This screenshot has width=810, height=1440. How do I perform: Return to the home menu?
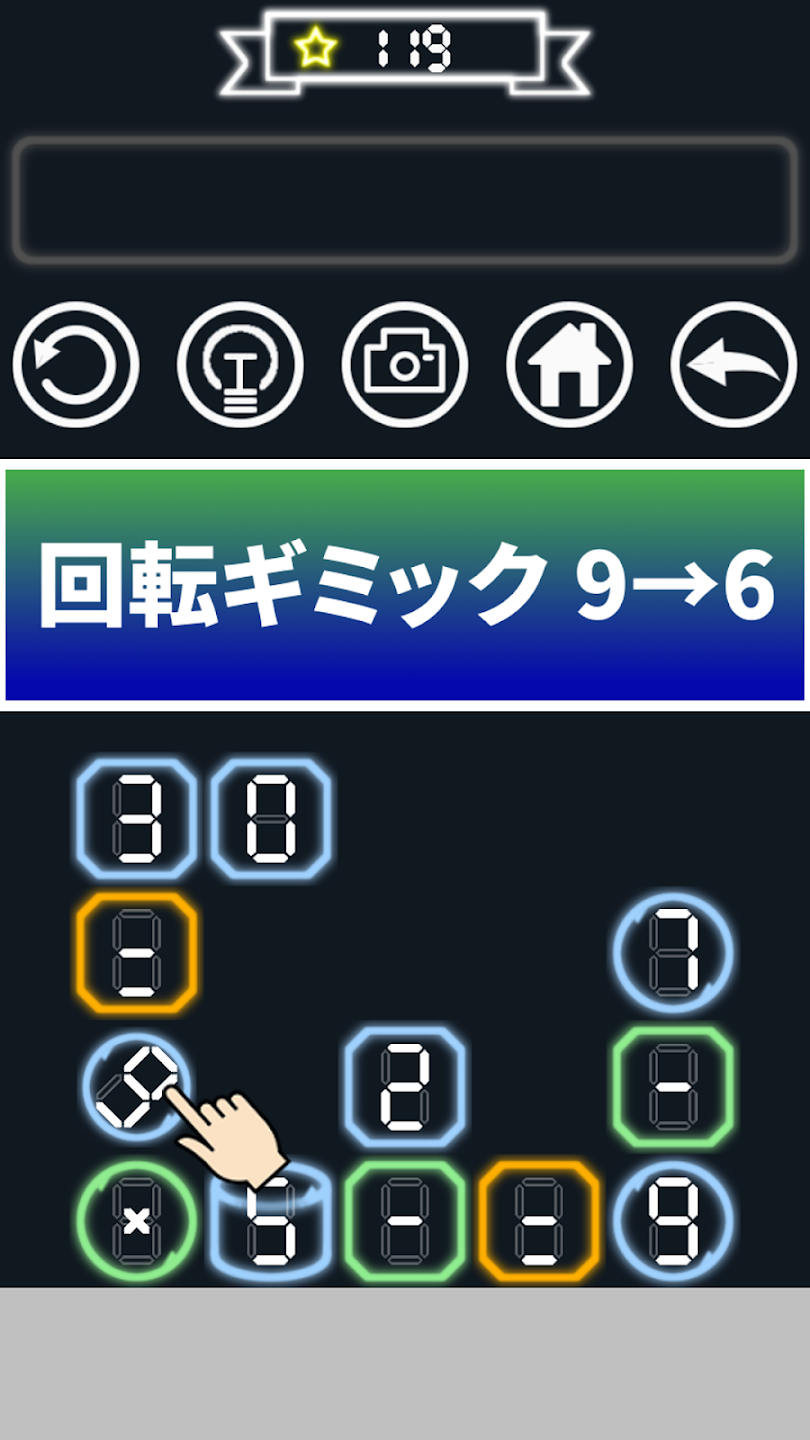[x=569, y=365]
